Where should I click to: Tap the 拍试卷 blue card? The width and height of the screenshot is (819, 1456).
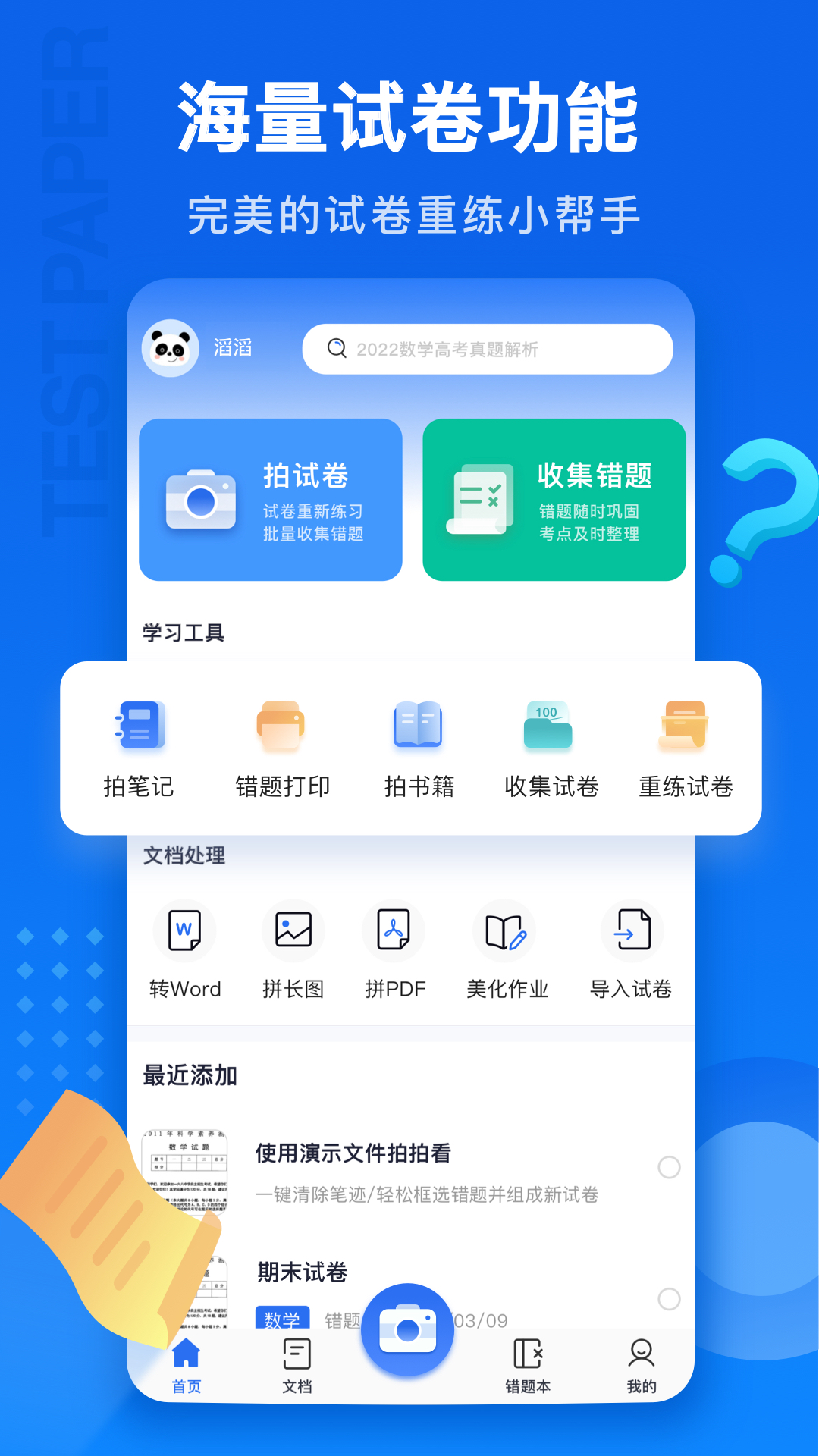pyautogui.click(x=271, y=499)
